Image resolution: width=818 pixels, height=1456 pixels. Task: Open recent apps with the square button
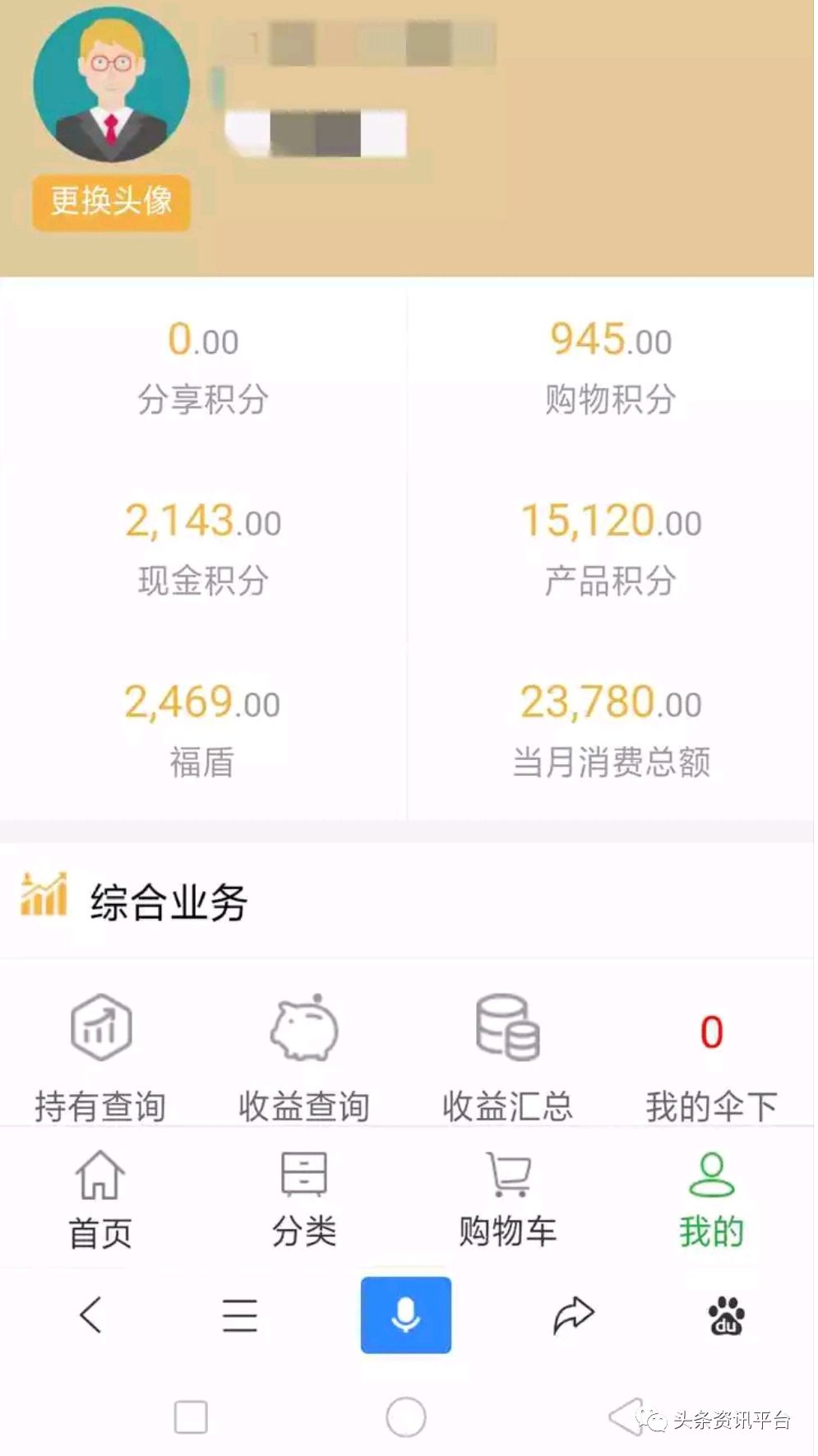pos(191,1417)
